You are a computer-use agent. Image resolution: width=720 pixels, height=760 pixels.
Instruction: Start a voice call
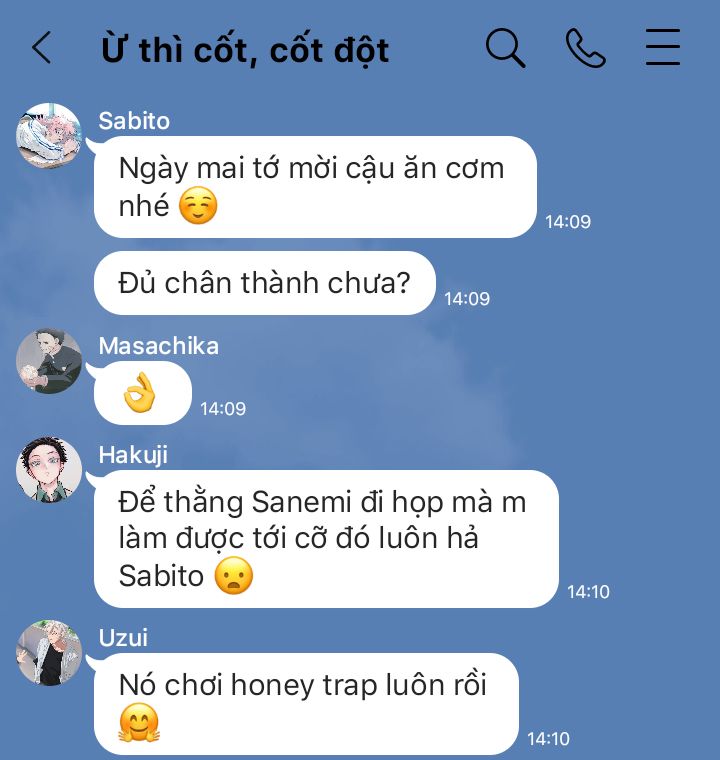tap(585, 48)
